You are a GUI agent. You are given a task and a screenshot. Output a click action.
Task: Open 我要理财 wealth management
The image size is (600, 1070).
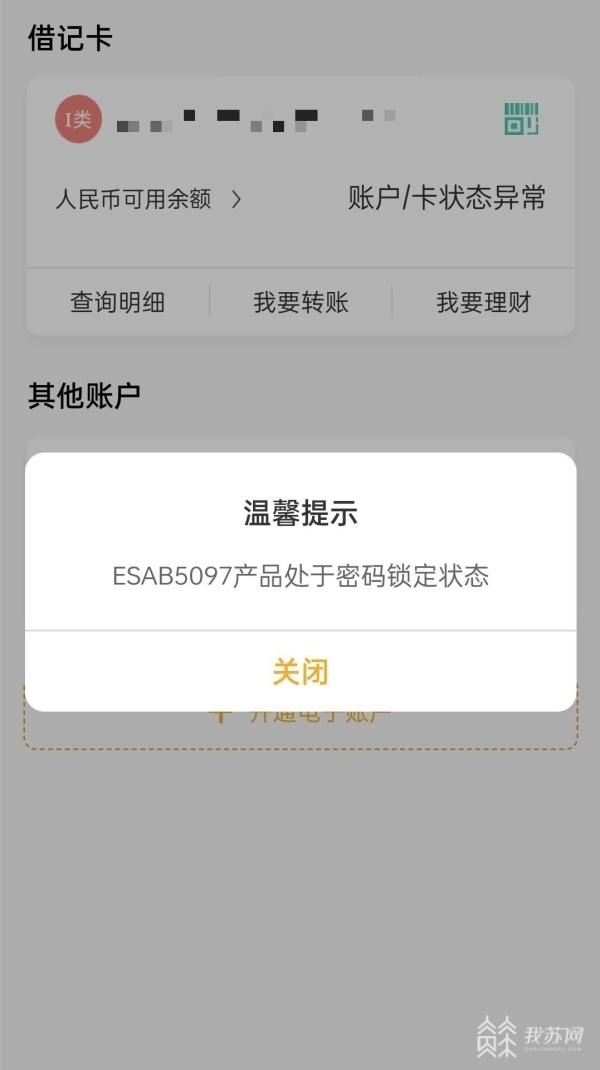[x=483, y=302]
